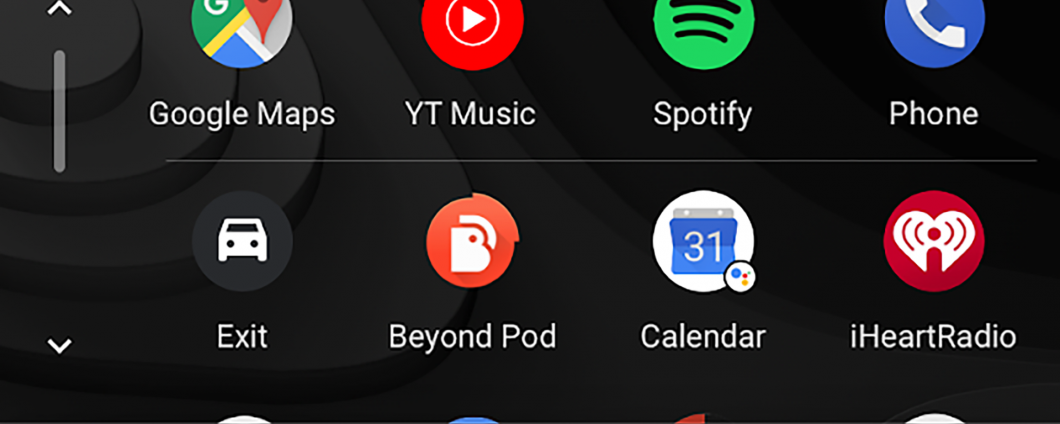Start iHeartRadio

934,242
